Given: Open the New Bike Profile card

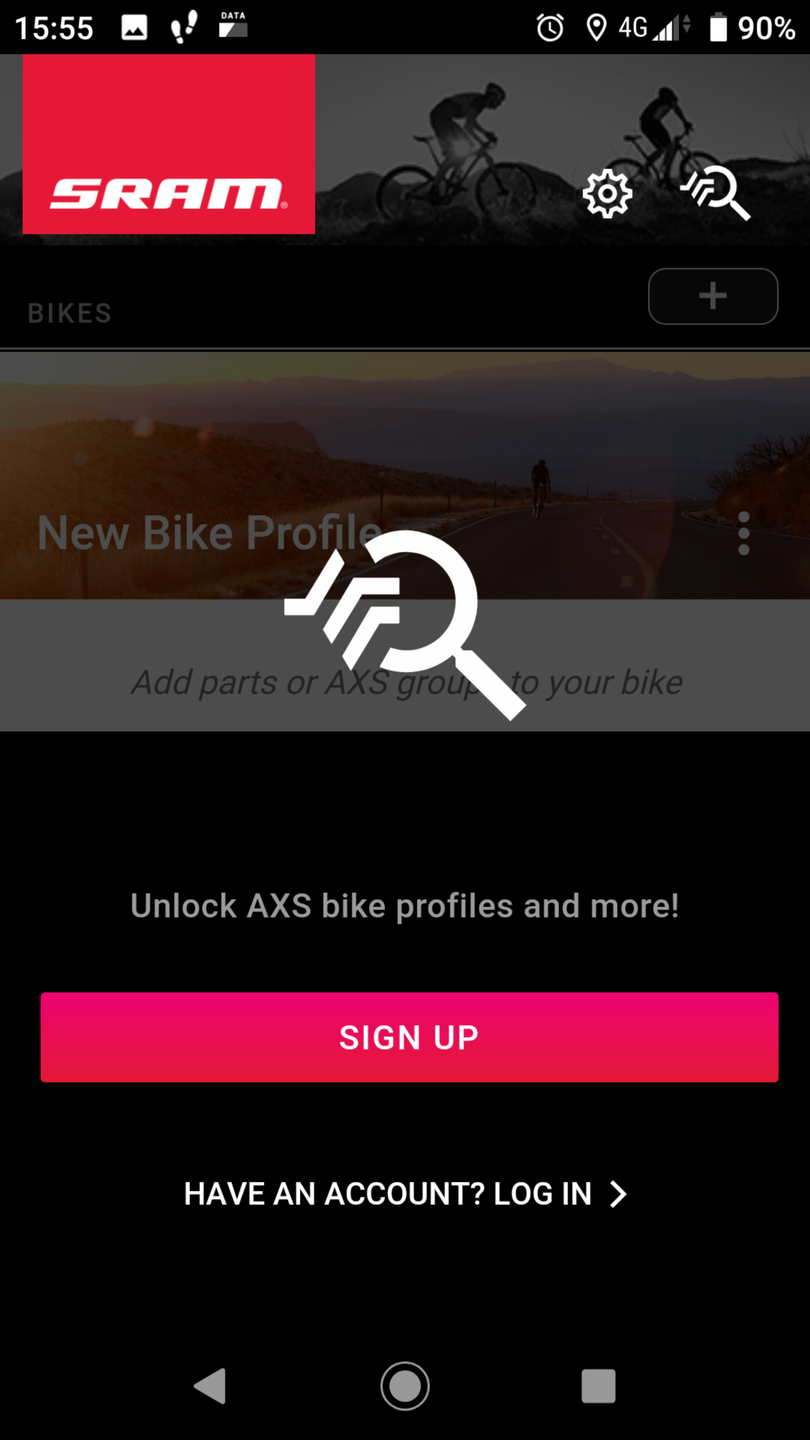Looking at the screenshot, I should [x=210, y=533].
